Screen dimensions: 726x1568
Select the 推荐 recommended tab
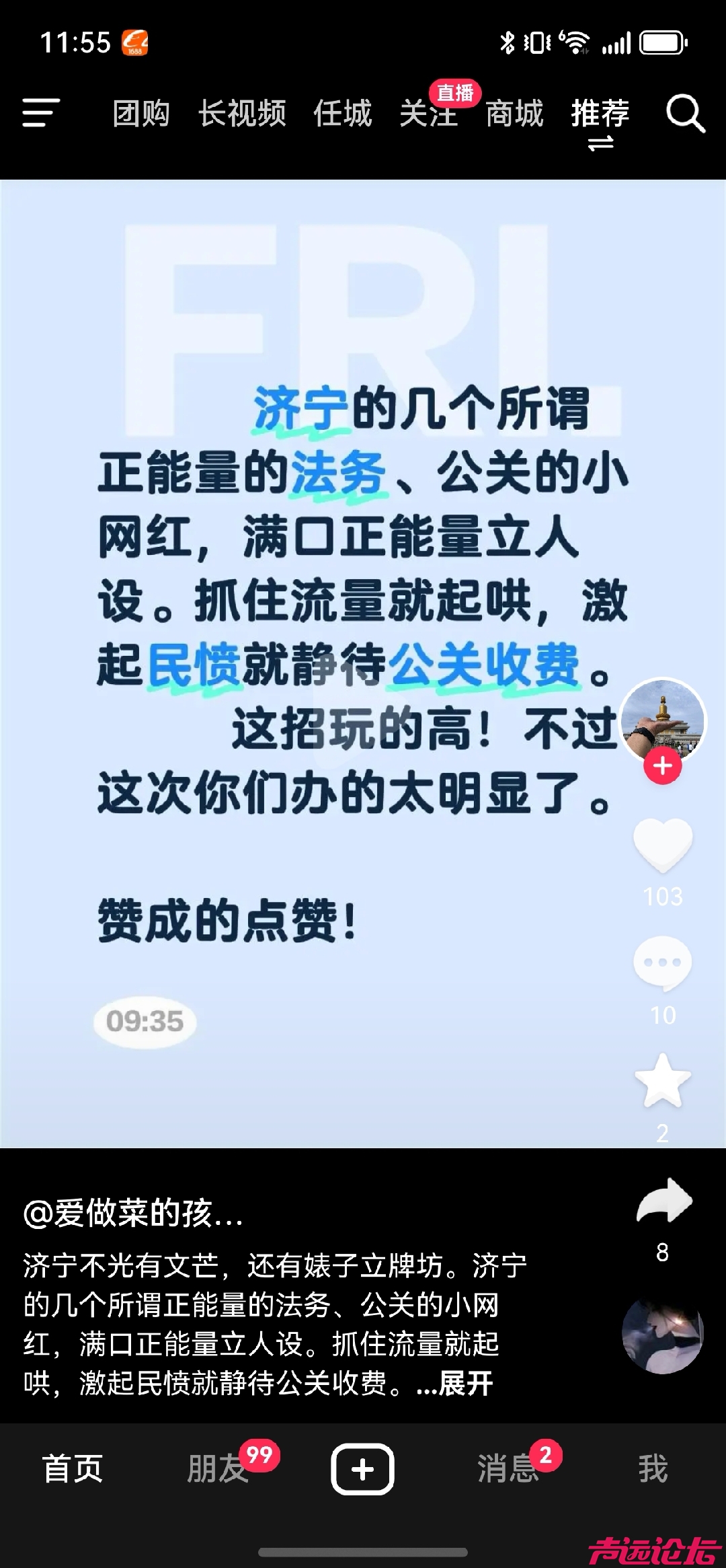click(600, 112)
